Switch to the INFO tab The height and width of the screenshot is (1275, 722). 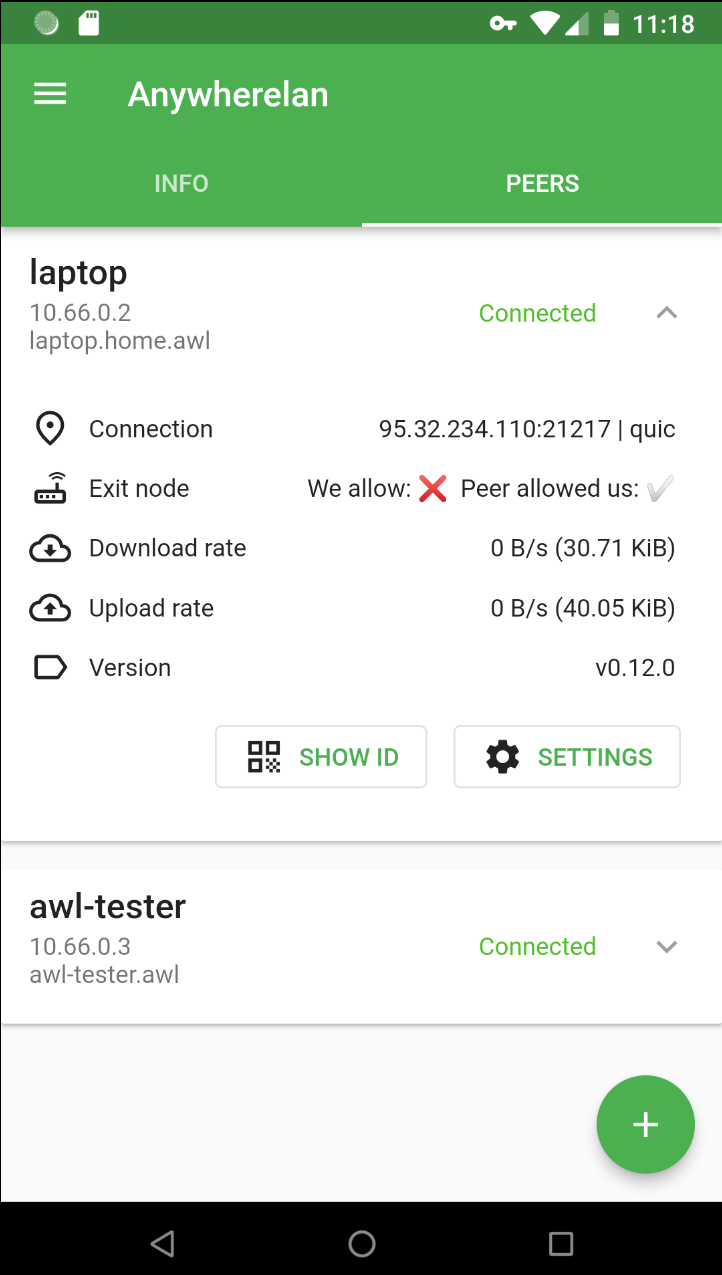point(180,183)
